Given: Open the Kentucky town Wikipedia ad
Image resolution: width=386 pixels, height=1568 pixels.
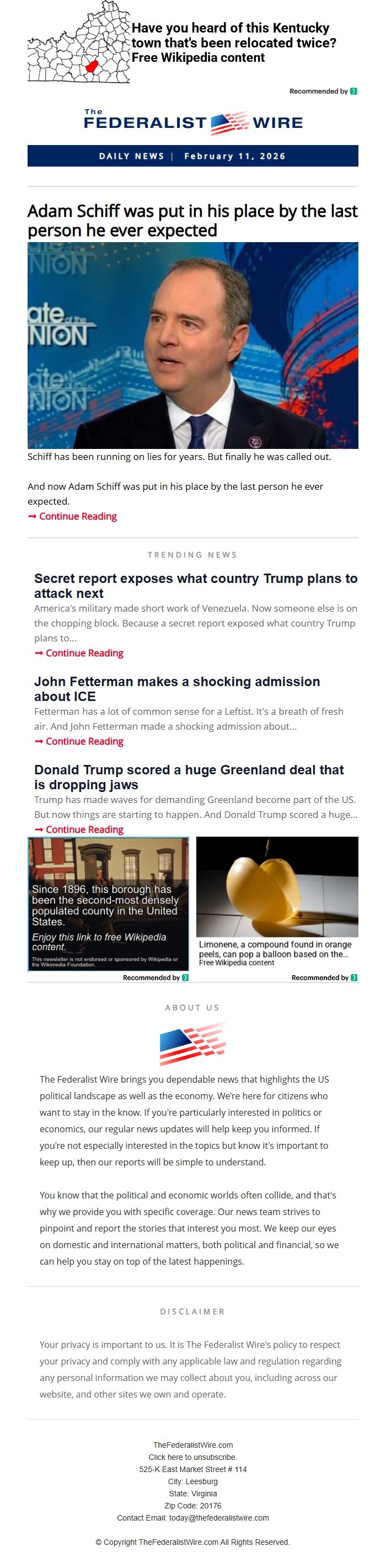Looking at the screenshot, I should pos(233,42).
